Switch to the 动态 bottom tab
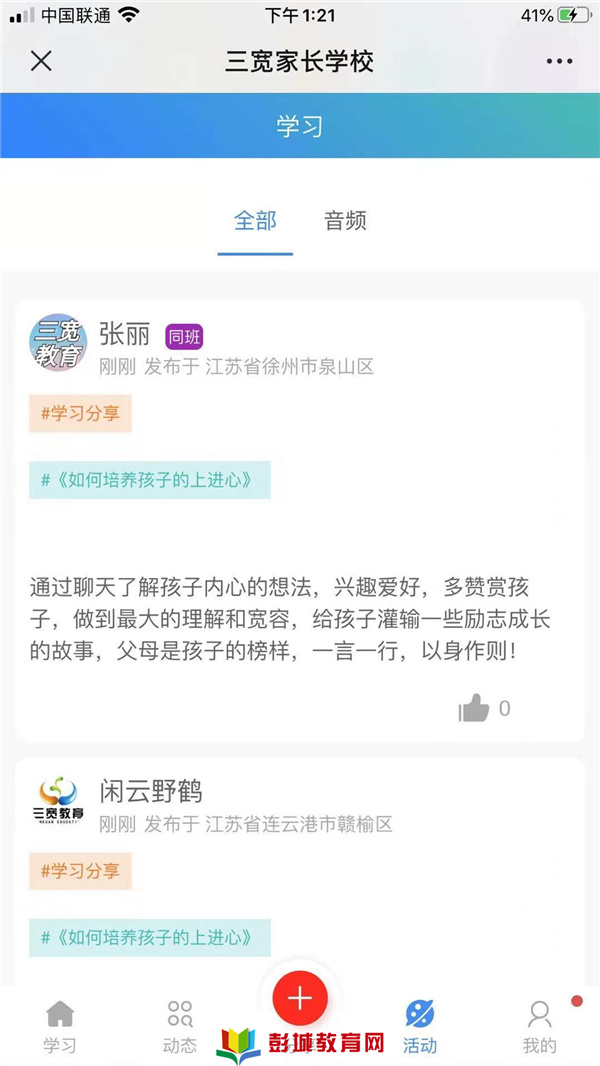 (x=180, y=1027)
